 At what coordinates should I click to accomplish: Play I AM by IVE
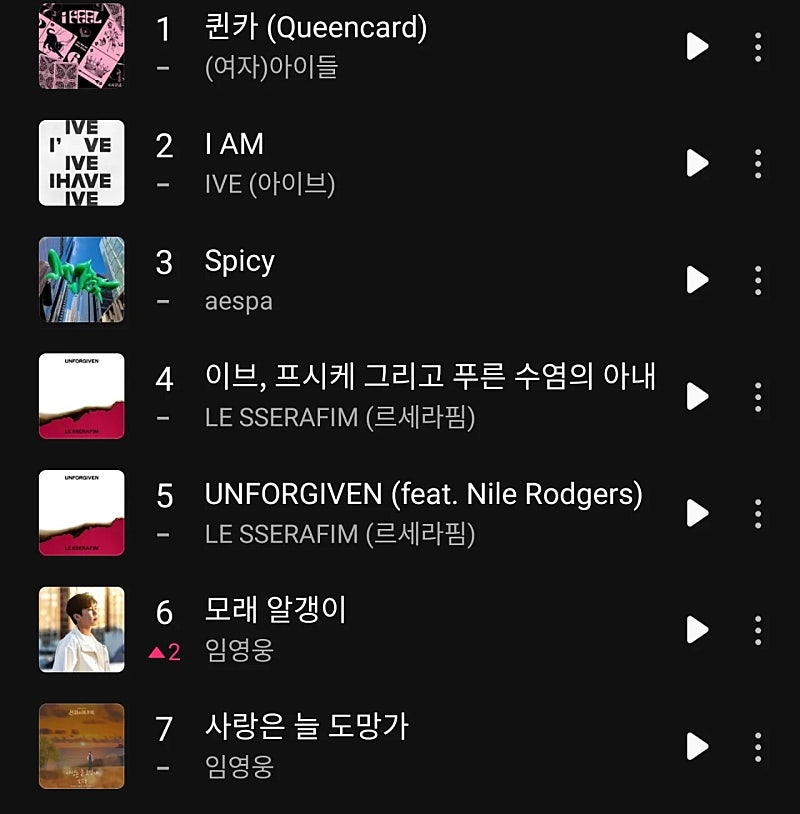(697, 163)
